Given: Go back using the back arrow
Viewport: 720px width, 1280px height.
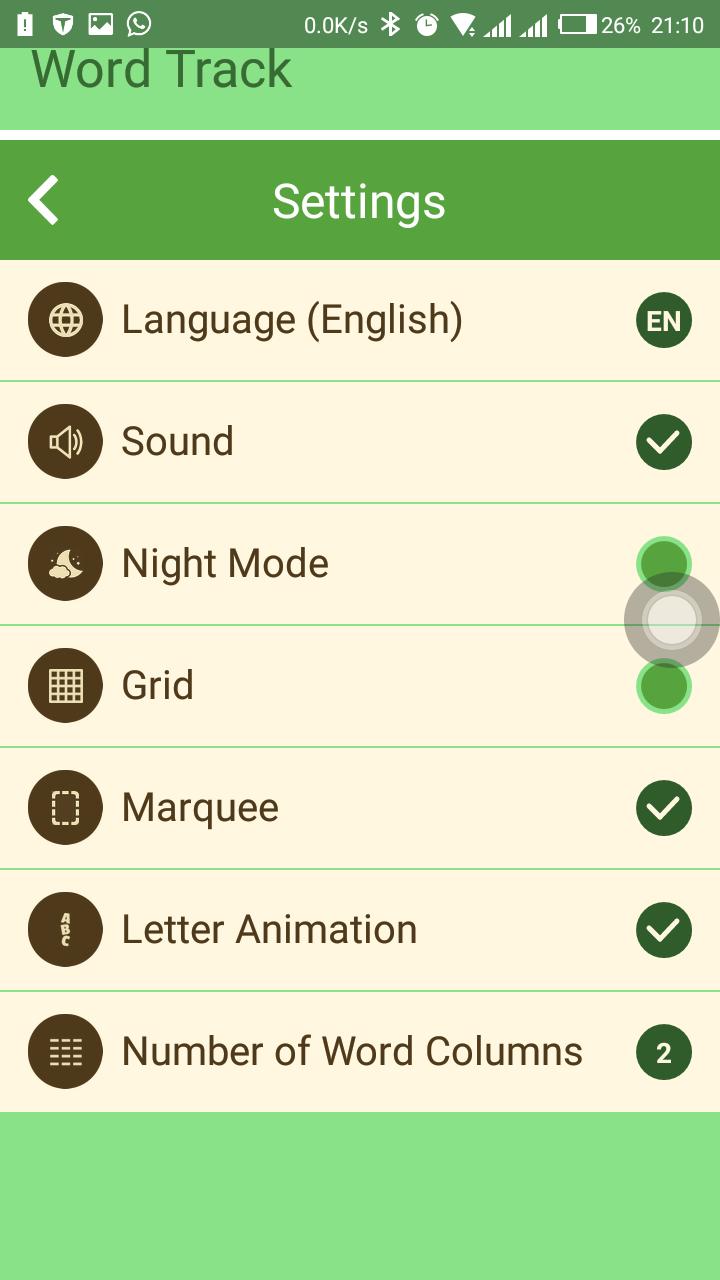Looking at the screenshot, I should pos(42,199).
